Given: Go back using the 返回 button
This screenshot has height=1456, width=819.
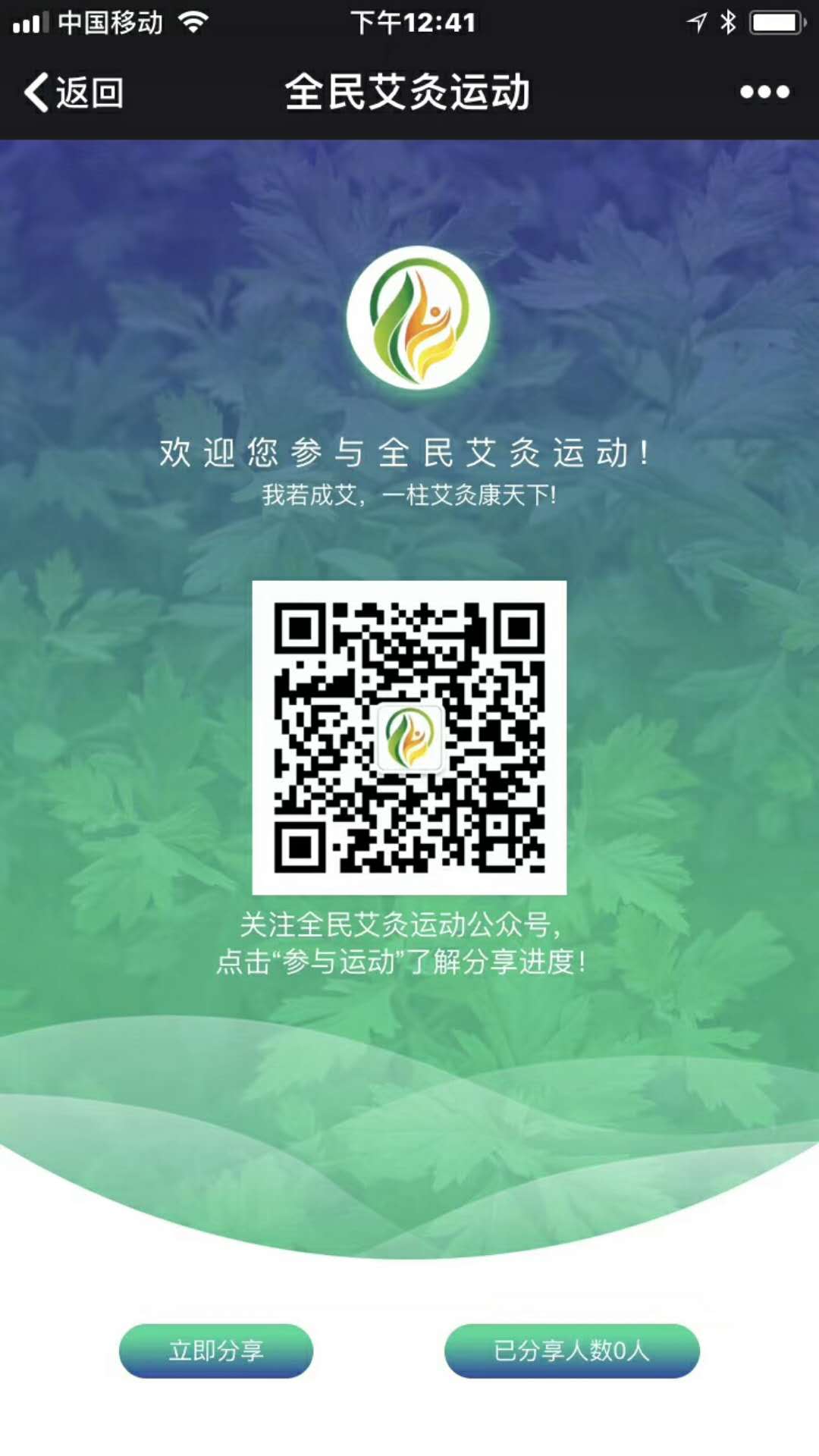Looking at the screenshot, I should coord(74,93).
